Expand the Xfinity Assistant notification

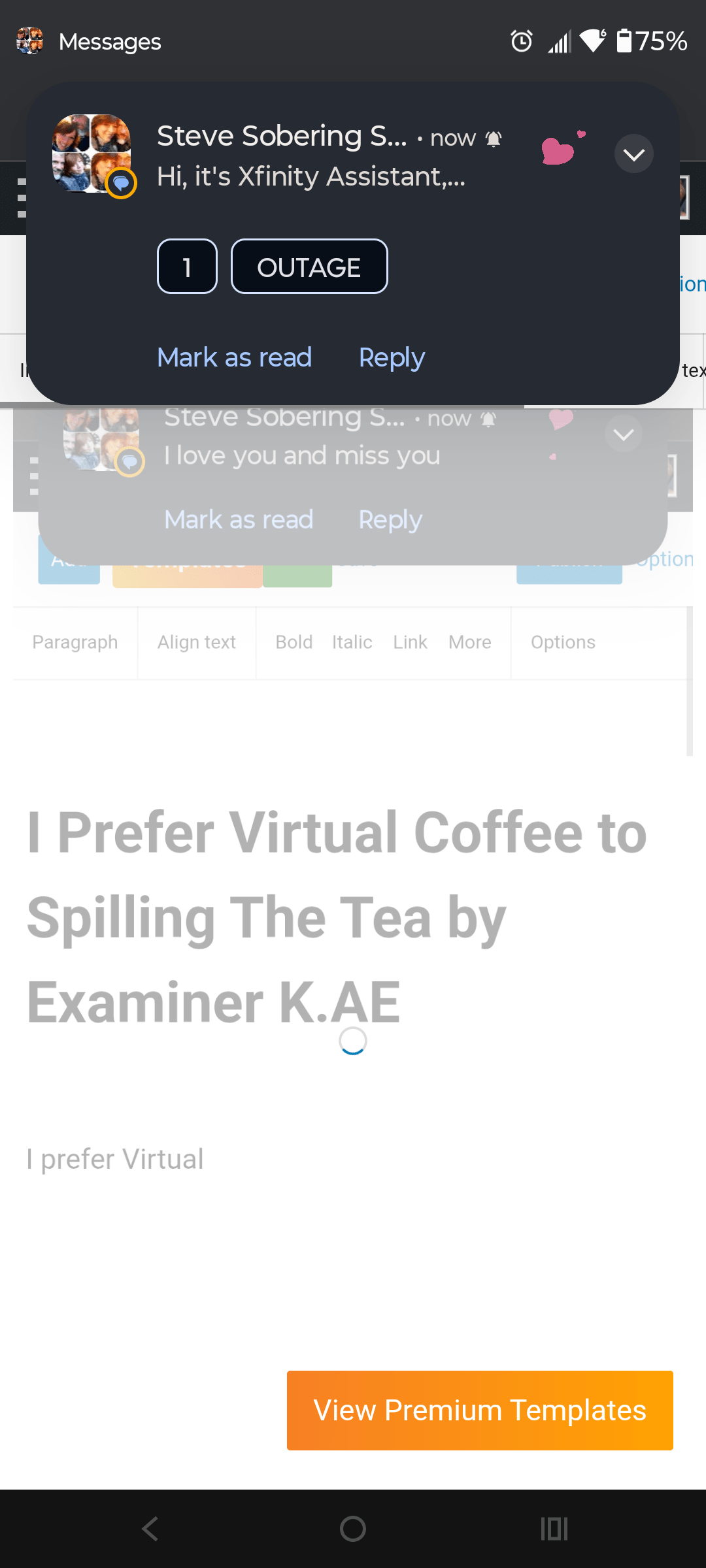(x=633, y=154)
